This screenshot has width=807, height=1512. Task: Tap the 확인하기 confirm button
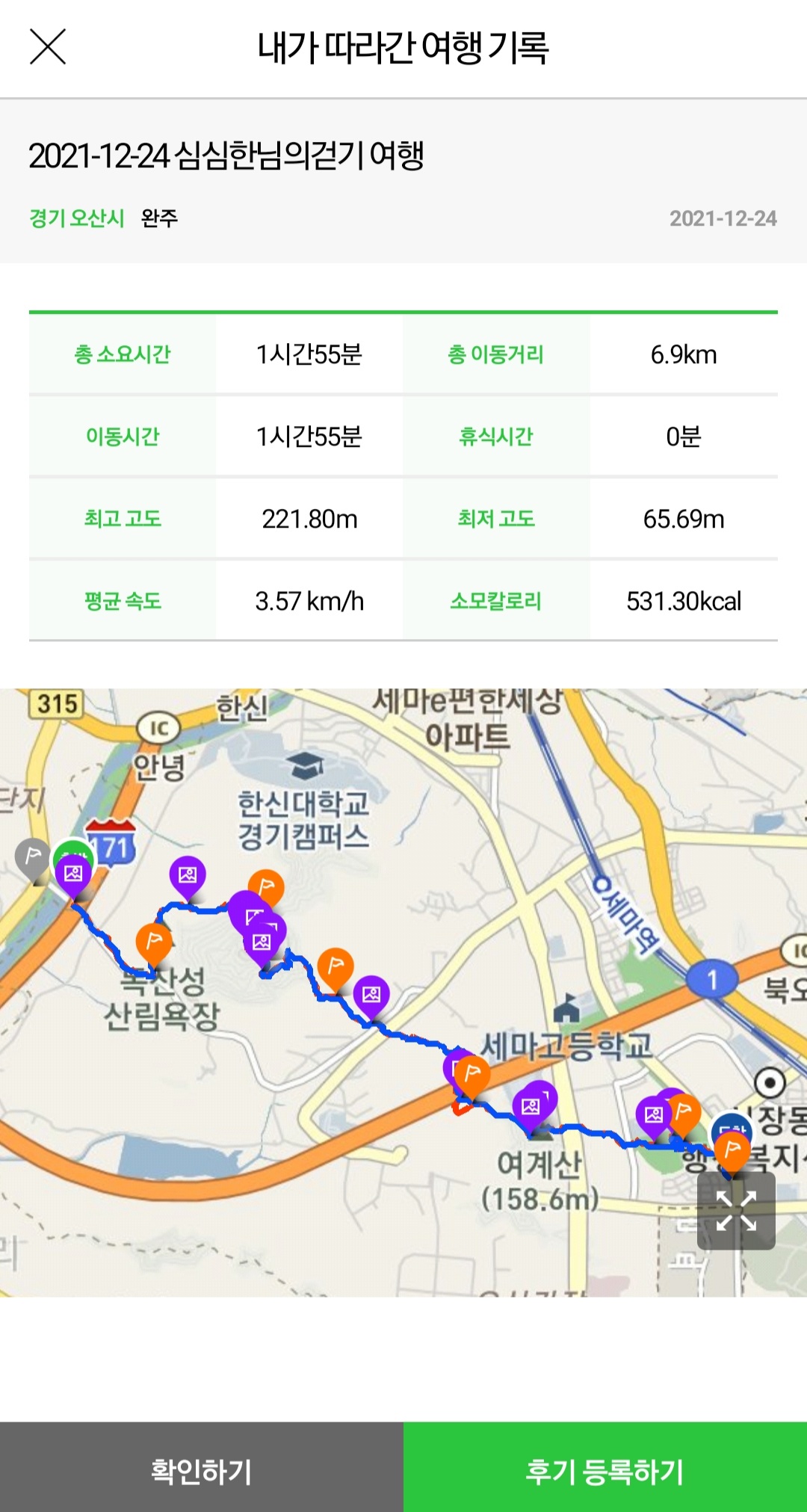point(202,1467)
